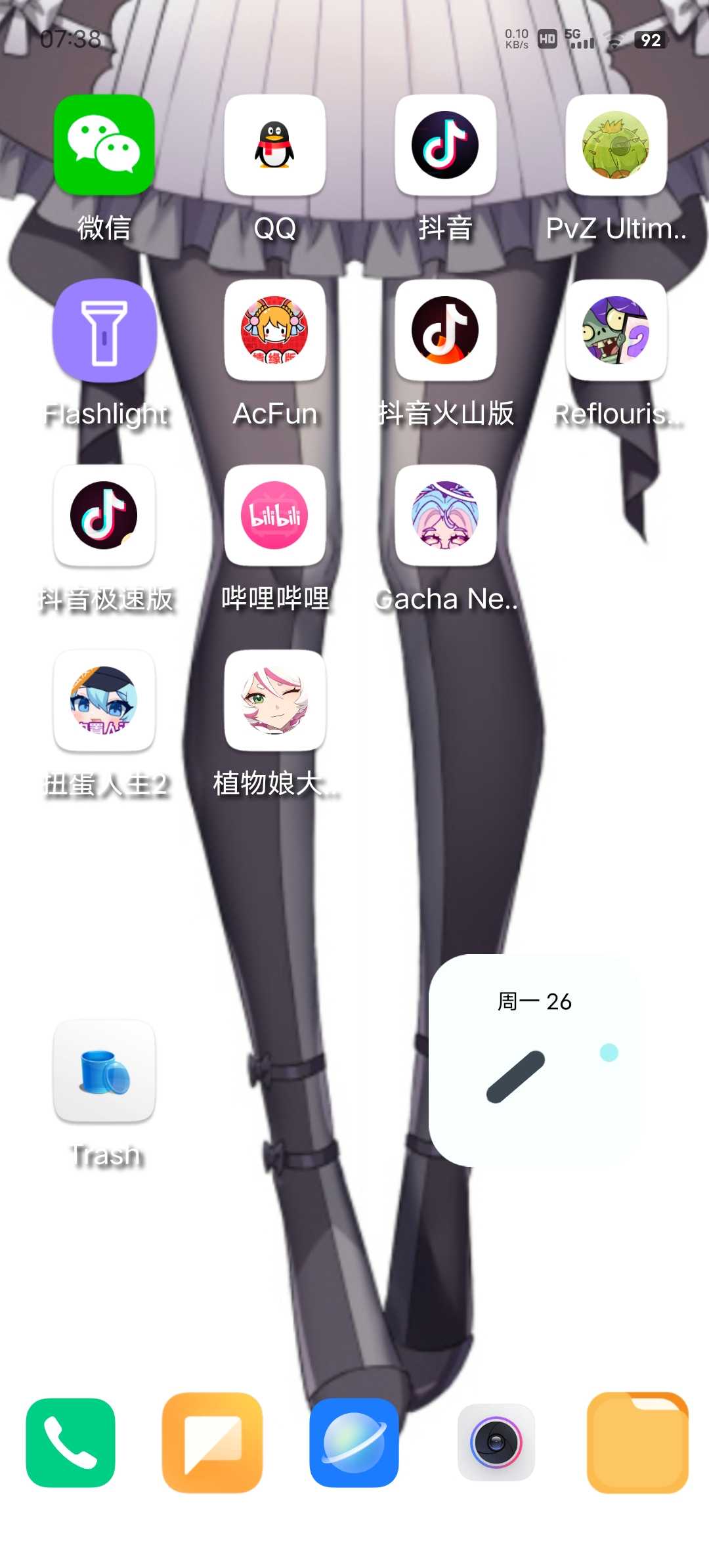
Task: Launch the 植物娘大战 game
Action: click(x=274, y=701)
